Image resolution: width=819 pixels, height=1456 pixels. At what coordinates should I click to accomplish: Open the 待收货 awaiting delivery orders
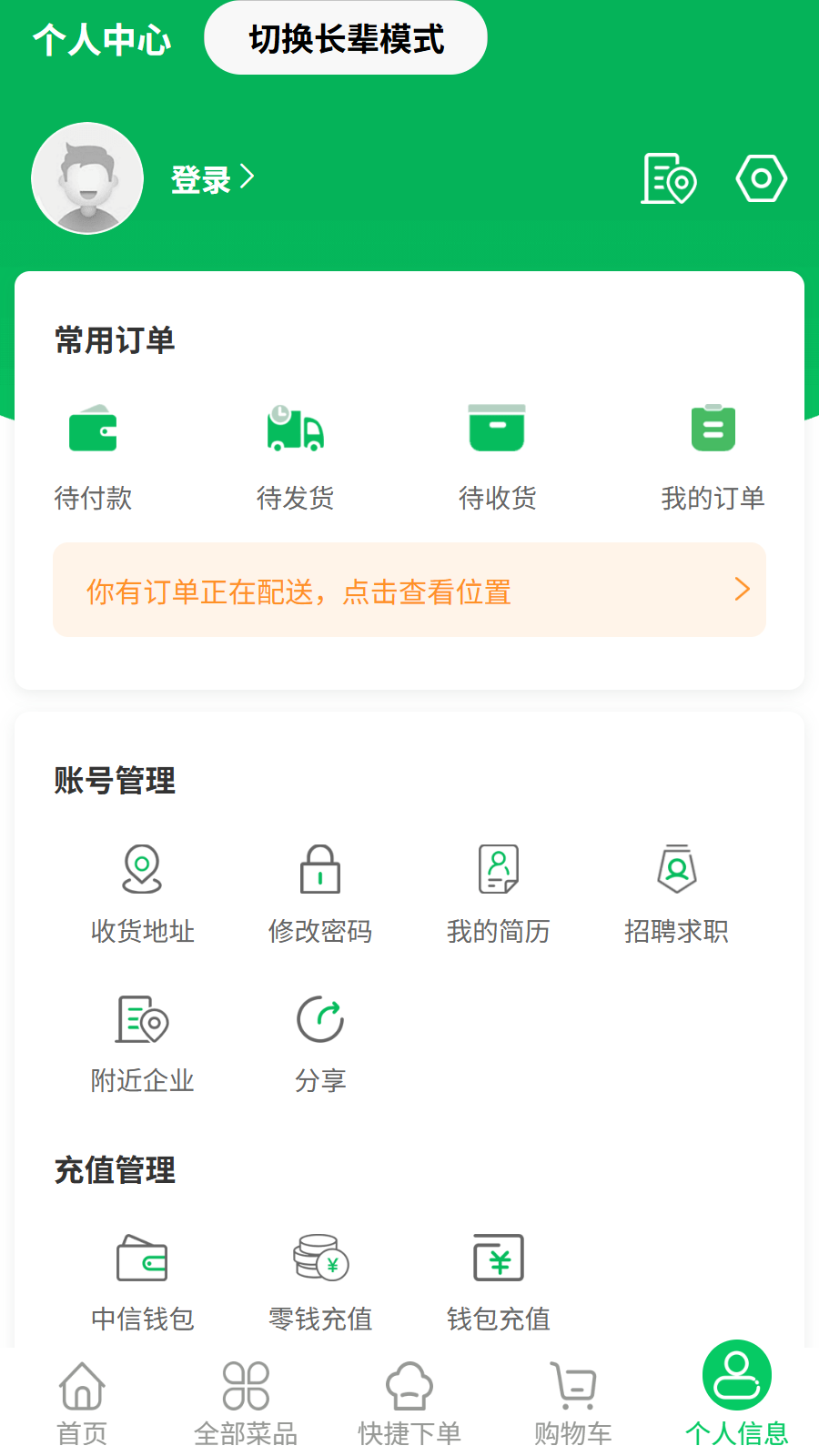pos(497,455)
